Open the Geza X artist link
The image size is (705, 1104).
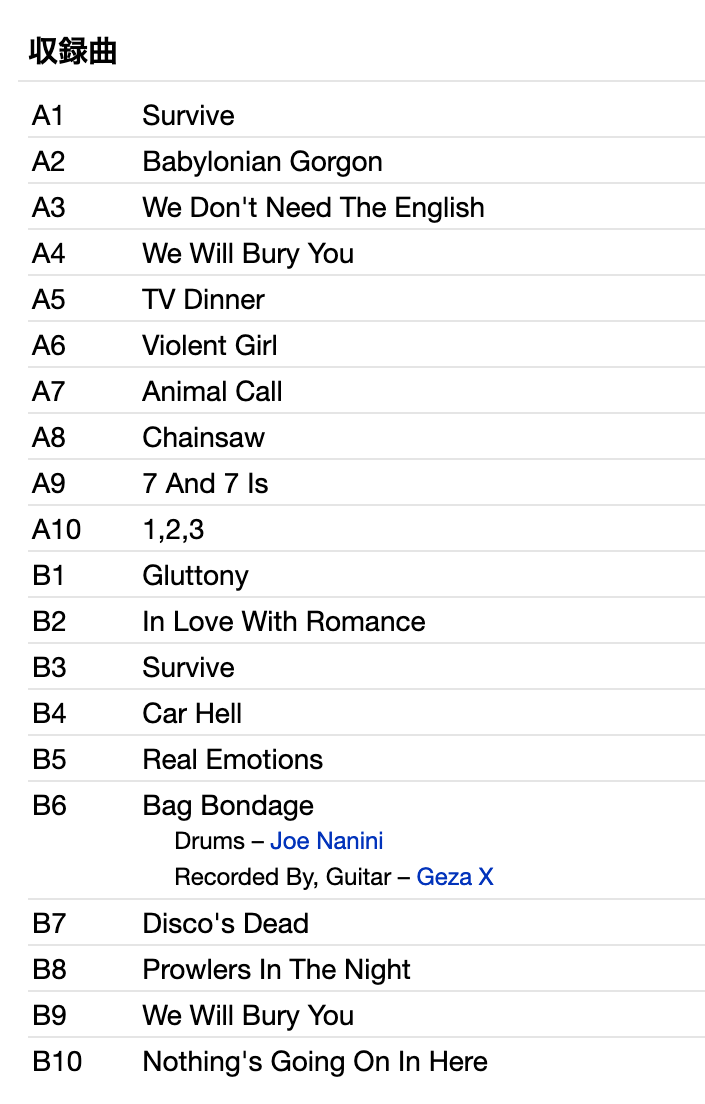[454, 877]
